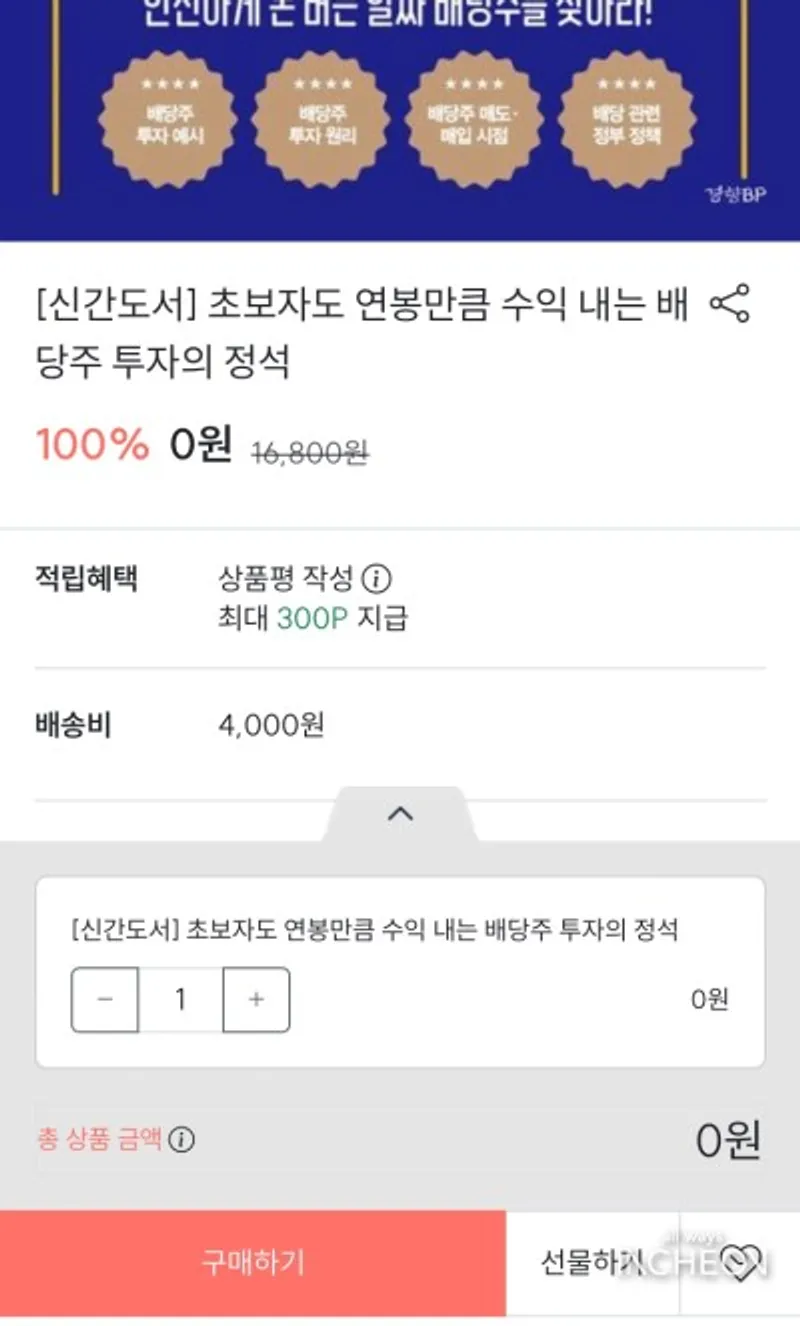Share this book product
Image resolution: width=800 pixels, height=1326 pixels.
pyautogui.click(x=729, y=305)
